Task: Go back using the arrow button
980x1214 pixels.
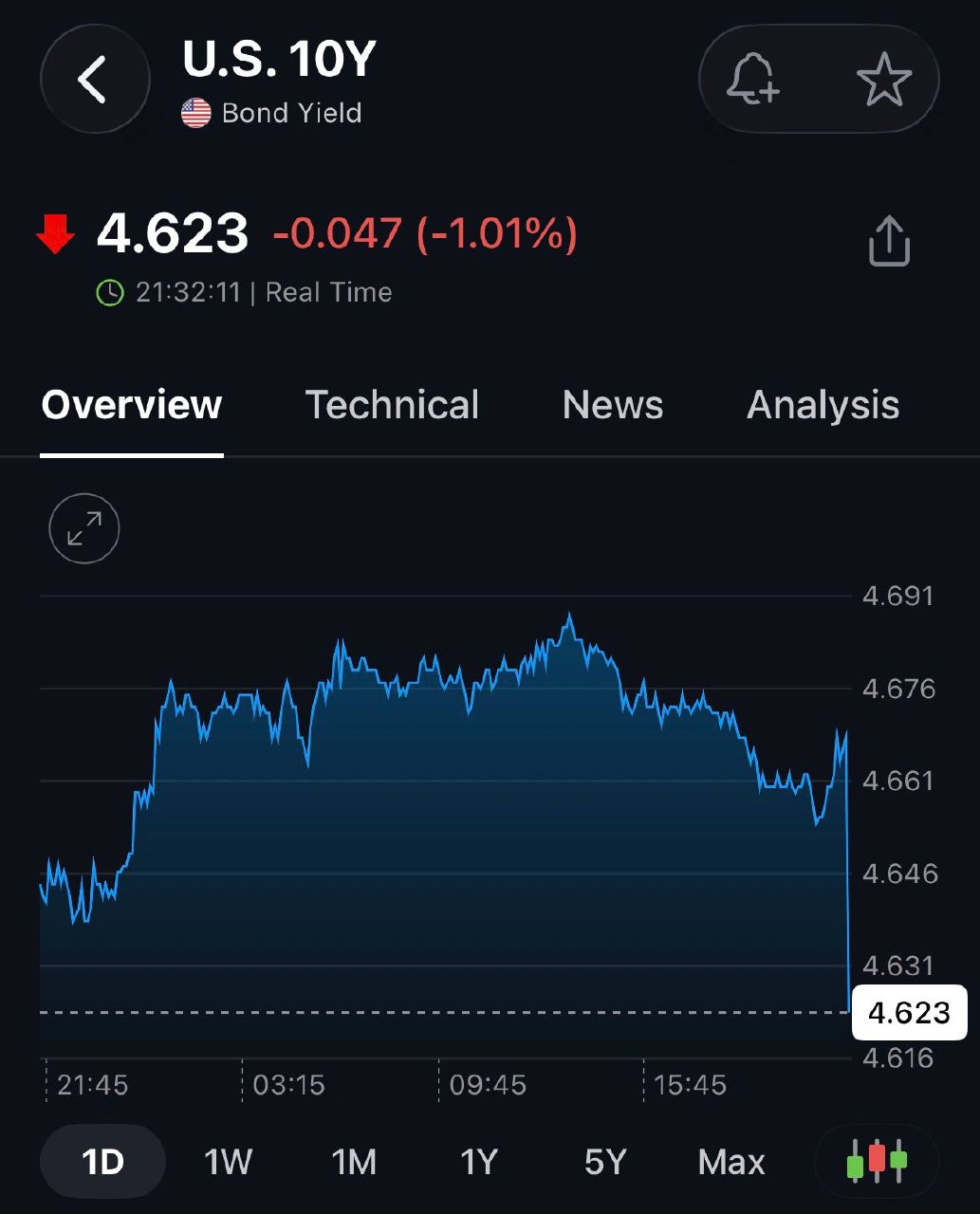Action: click(95, 79)
